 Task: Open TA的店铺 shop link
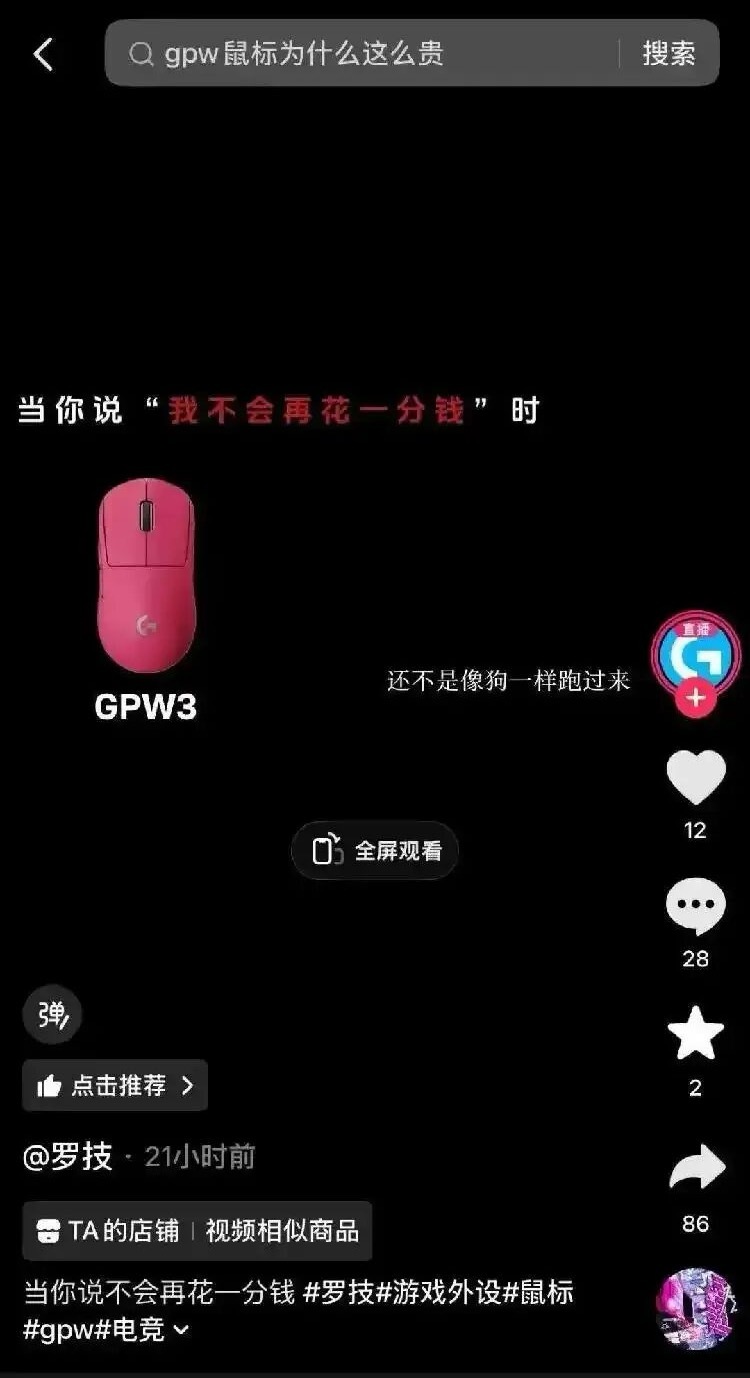click(108, 1231)
